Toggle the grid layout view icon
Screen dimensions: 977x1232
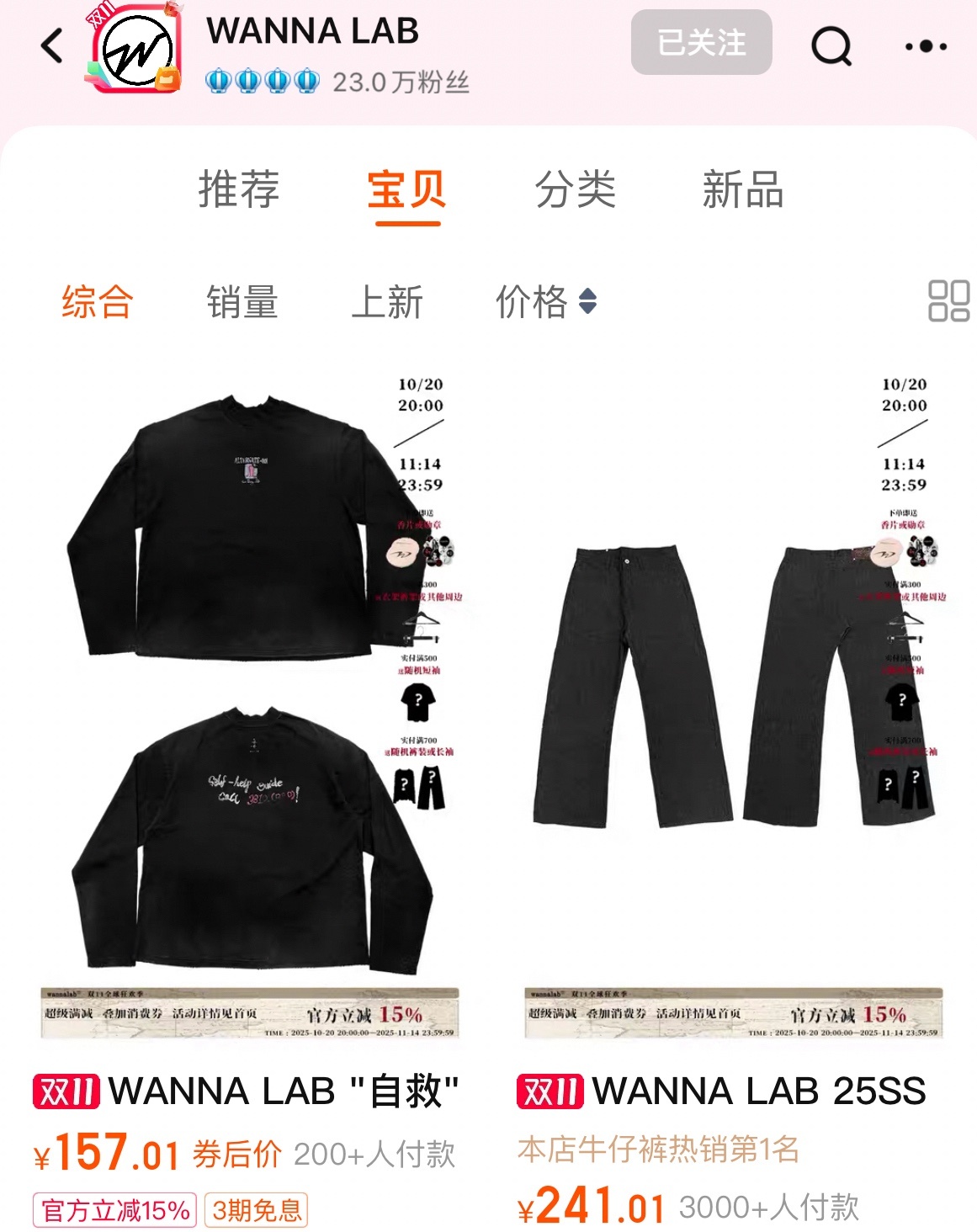(x=948, y=301)
